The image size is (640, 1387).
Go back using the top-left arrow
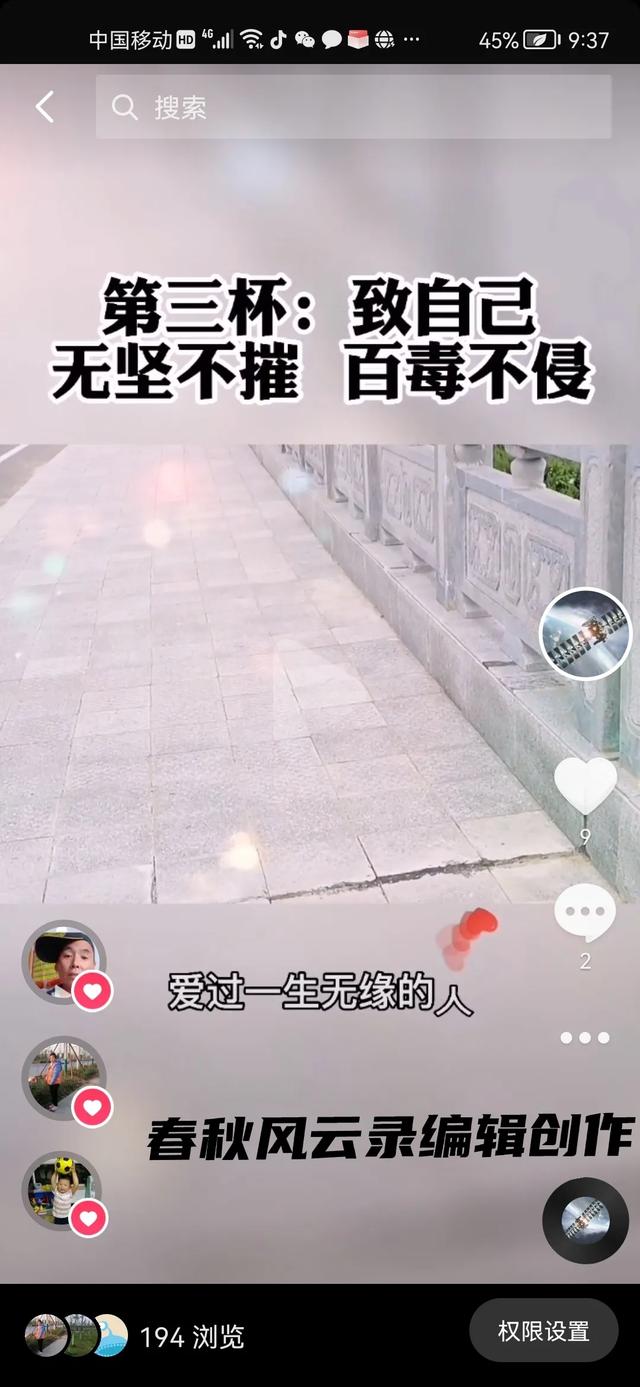(45, 107)
